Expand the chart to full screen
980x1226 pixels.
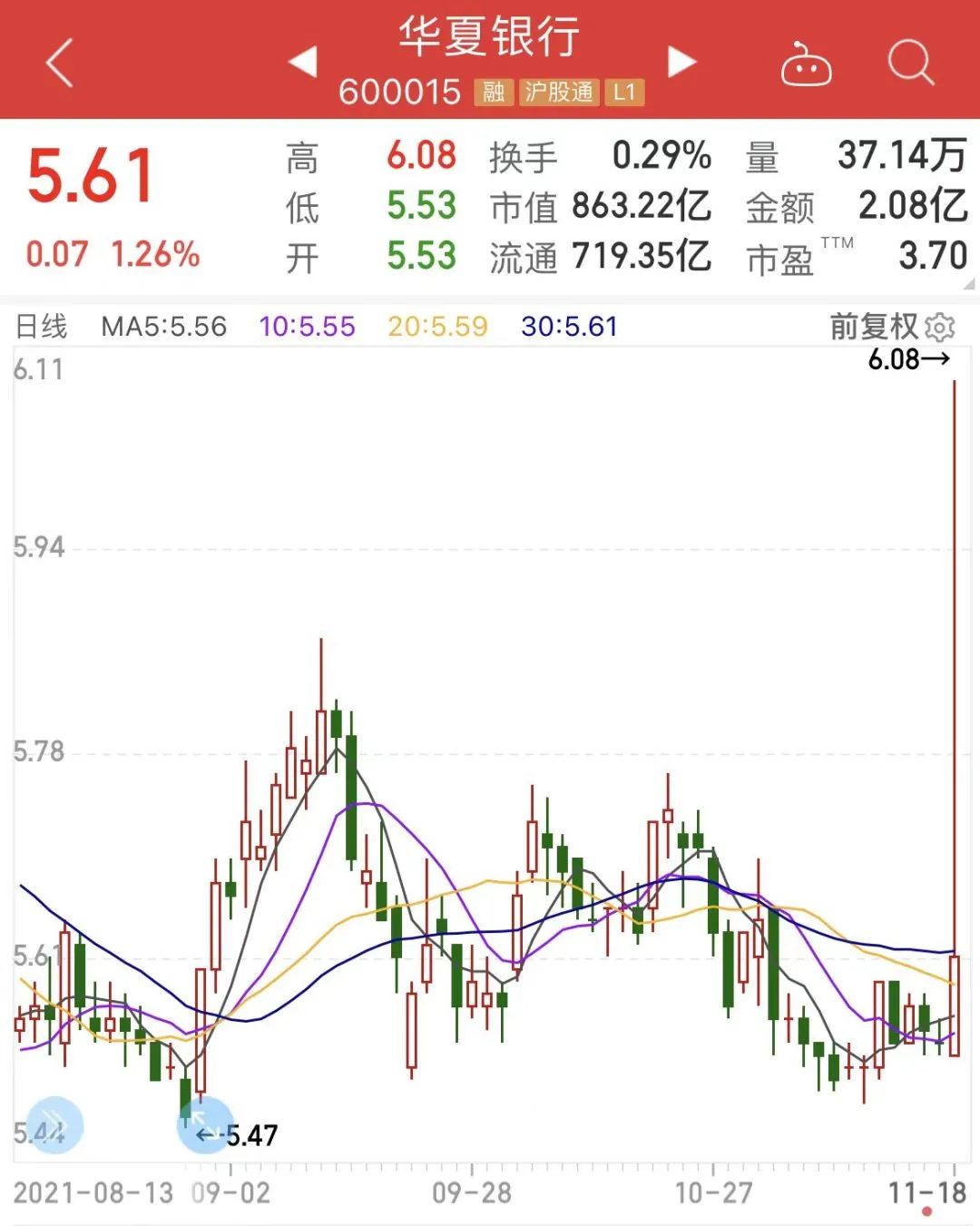[x=205, y=1125]
